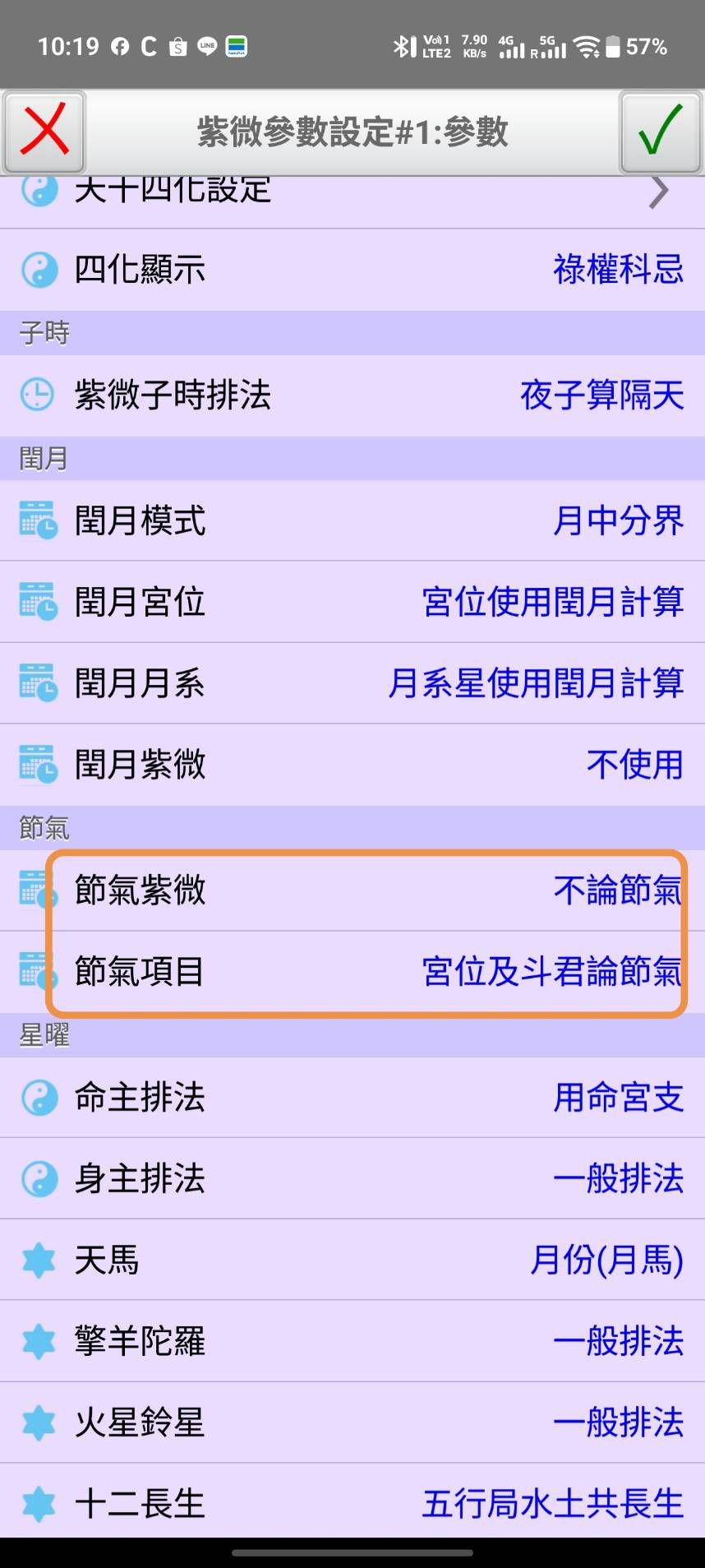Open 紫微子時排法 option

352,395
